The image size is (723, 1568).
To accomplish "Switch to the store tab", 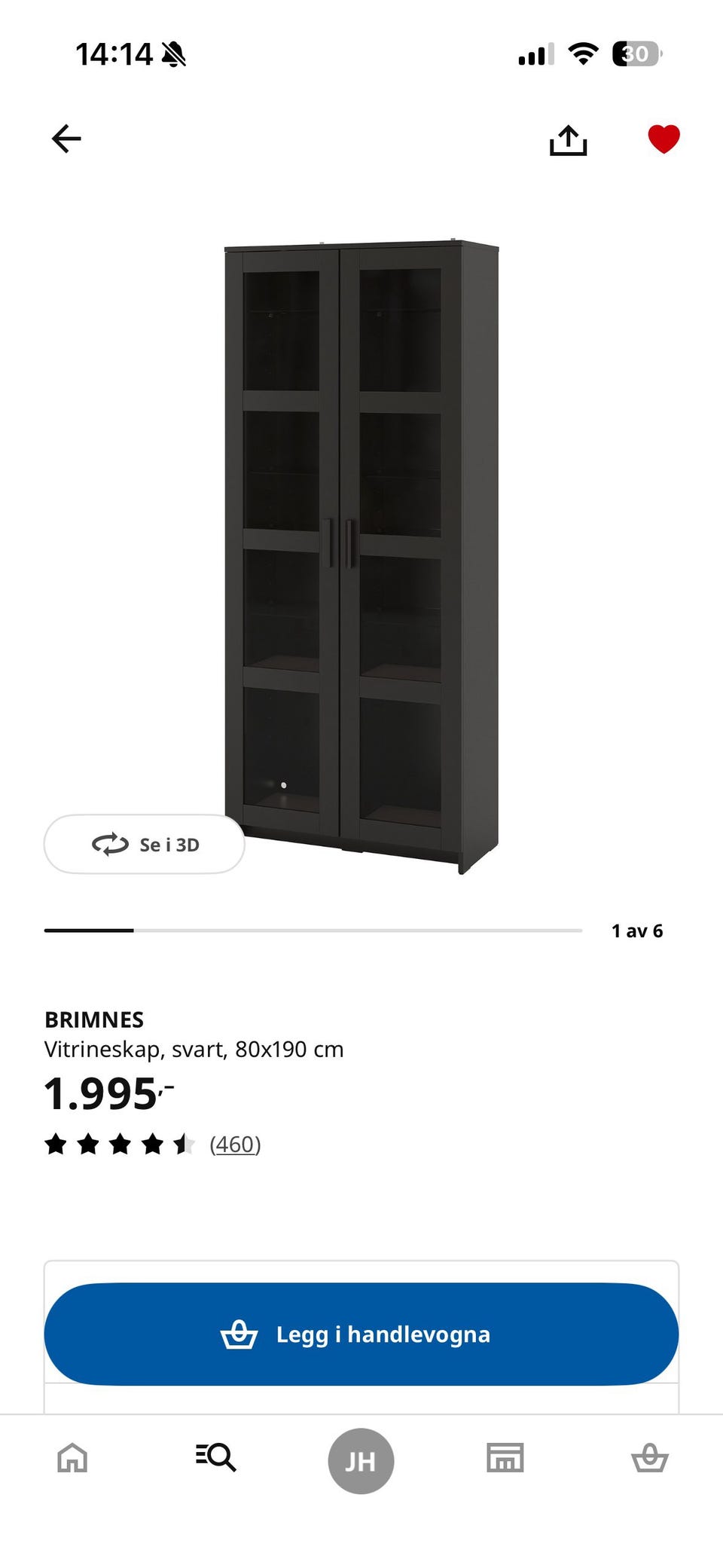I will 505,1458.
